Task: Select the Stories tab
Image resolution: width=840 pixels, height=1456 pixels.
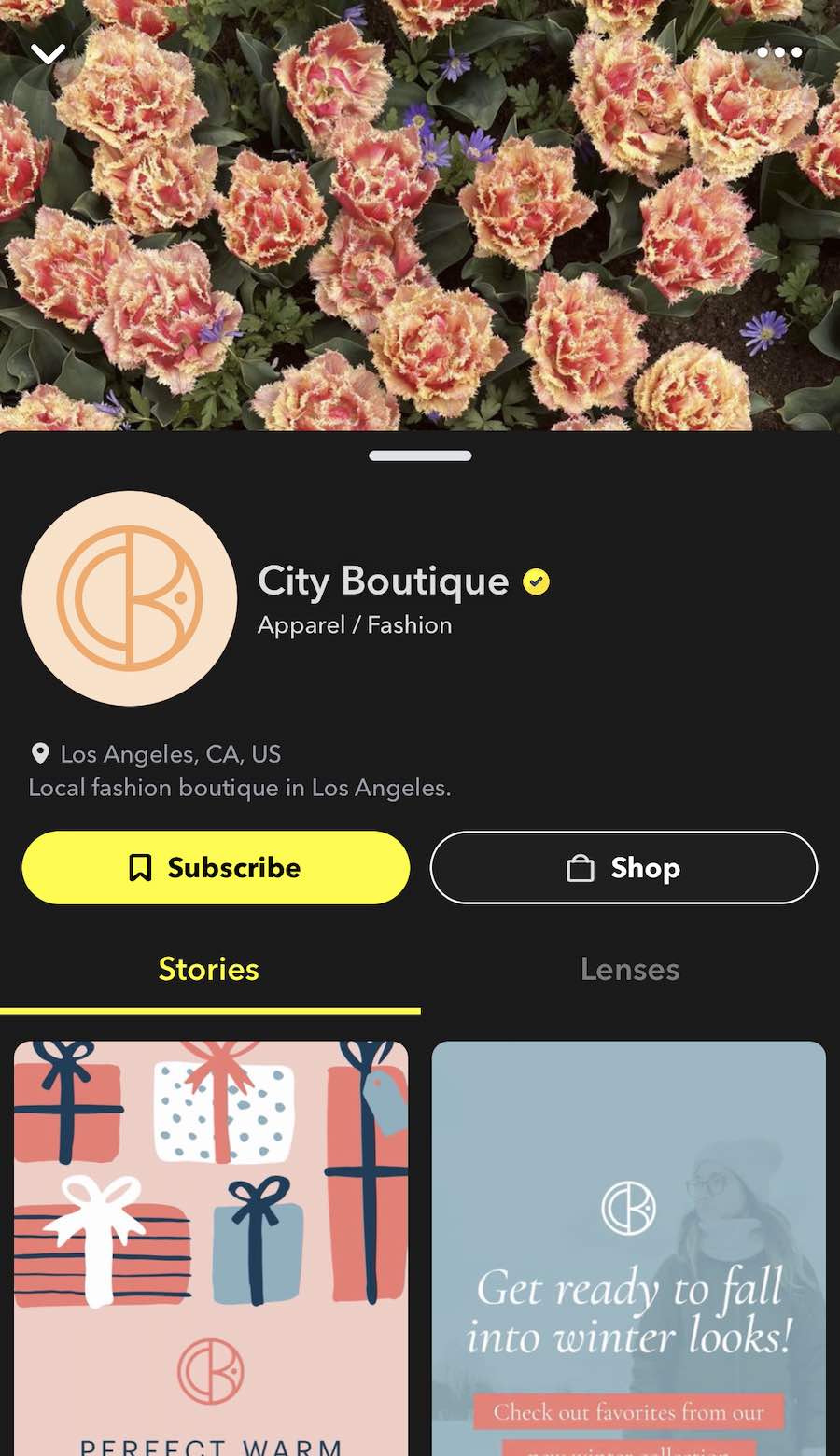Action: click(x=208, y=970)
